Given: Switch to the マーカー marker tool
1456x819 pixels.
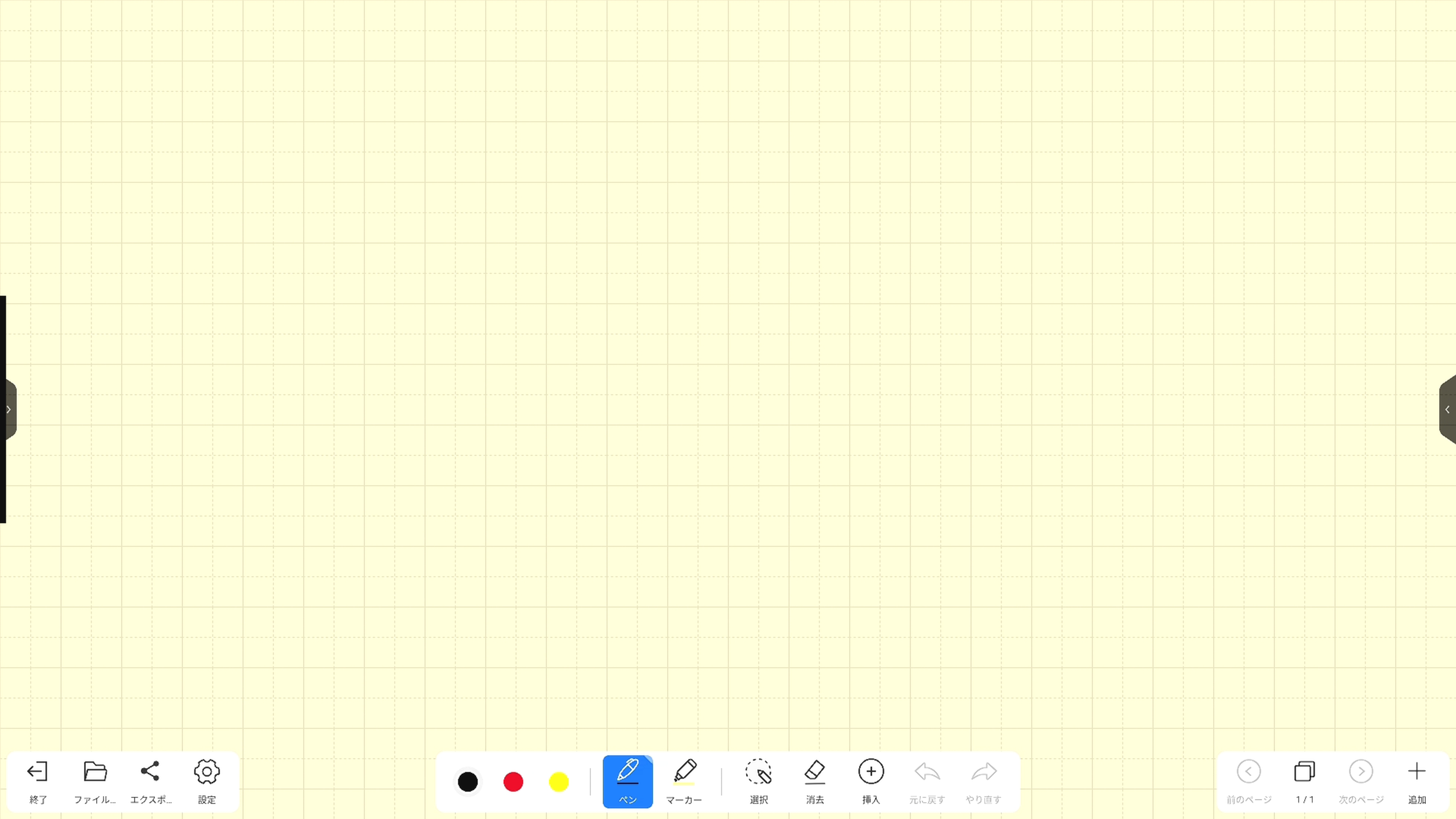Looking at the screenshot, I should (684, 781).
